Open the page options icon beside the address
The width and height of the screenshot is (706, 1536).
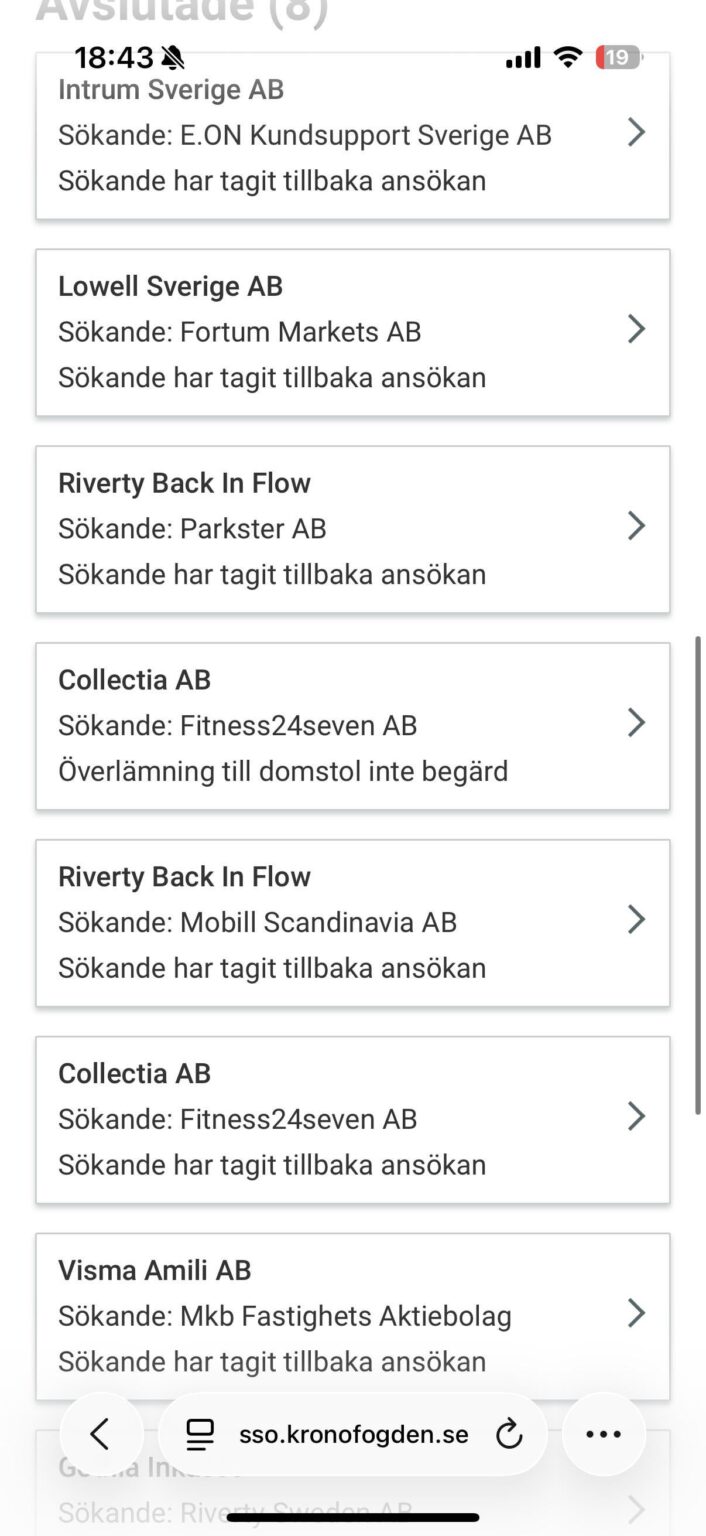click(200, 1434)
